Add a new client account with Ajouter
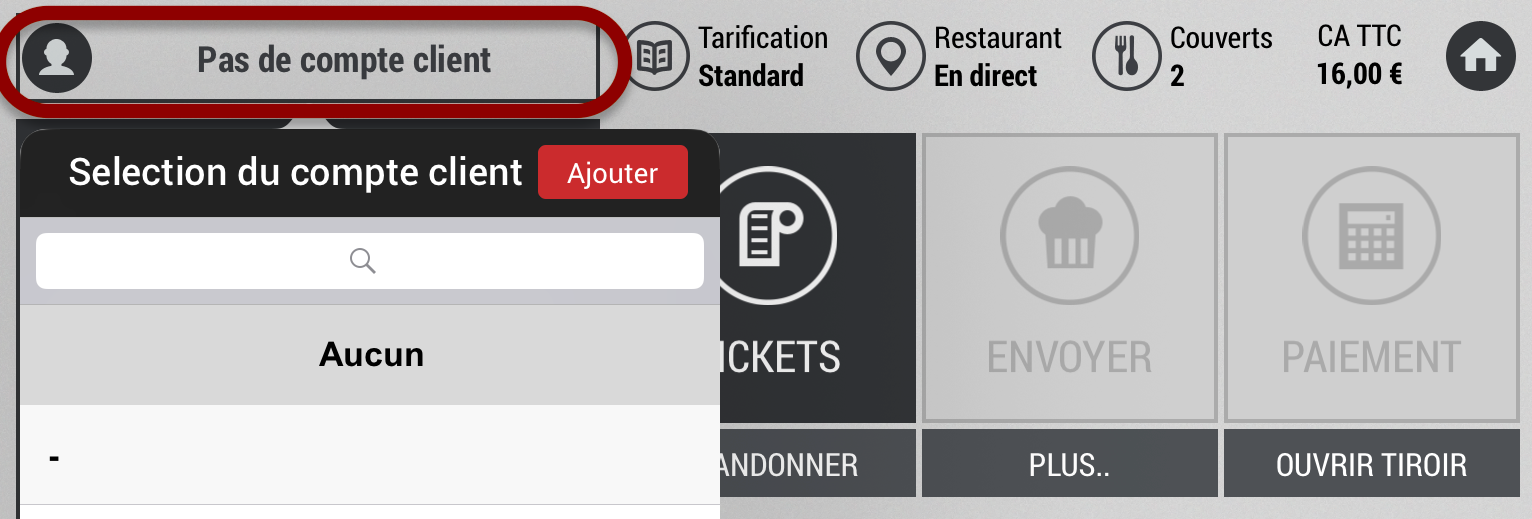Screen dimensions: 1532x519 tap(612, 173)
